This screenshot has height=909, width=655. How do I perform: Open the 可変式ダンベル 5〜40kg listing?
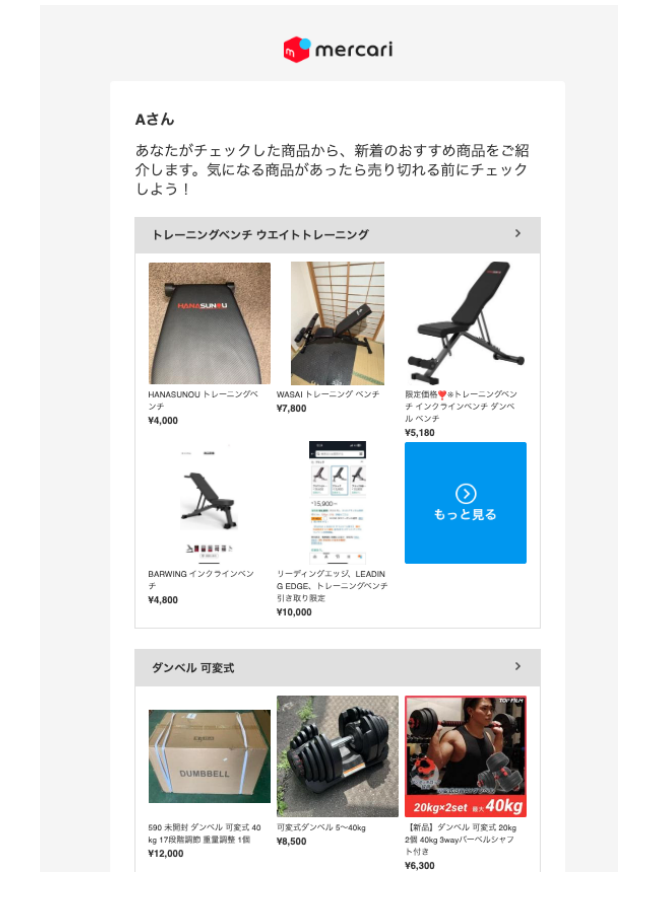[337, 757]
